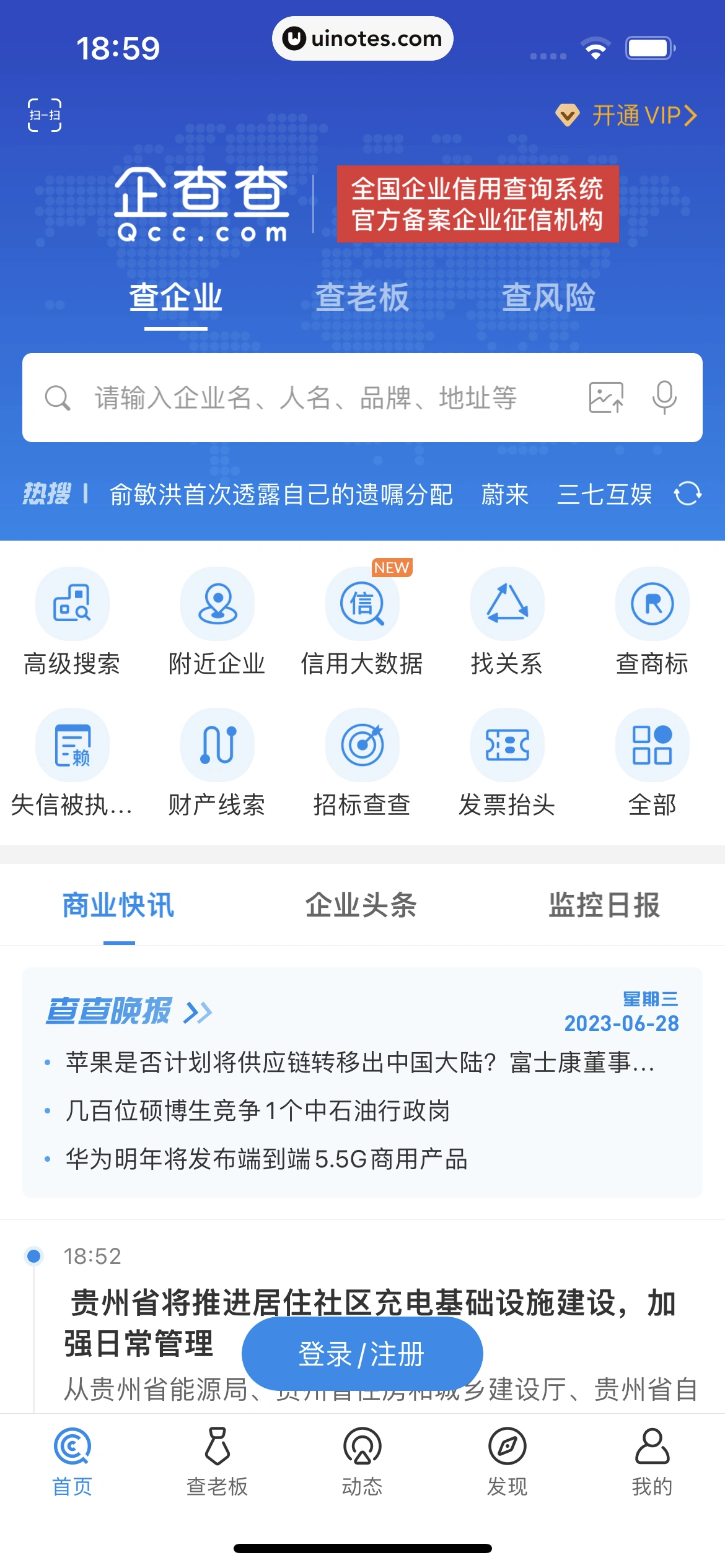Open image search in search bar

point(606,398)
